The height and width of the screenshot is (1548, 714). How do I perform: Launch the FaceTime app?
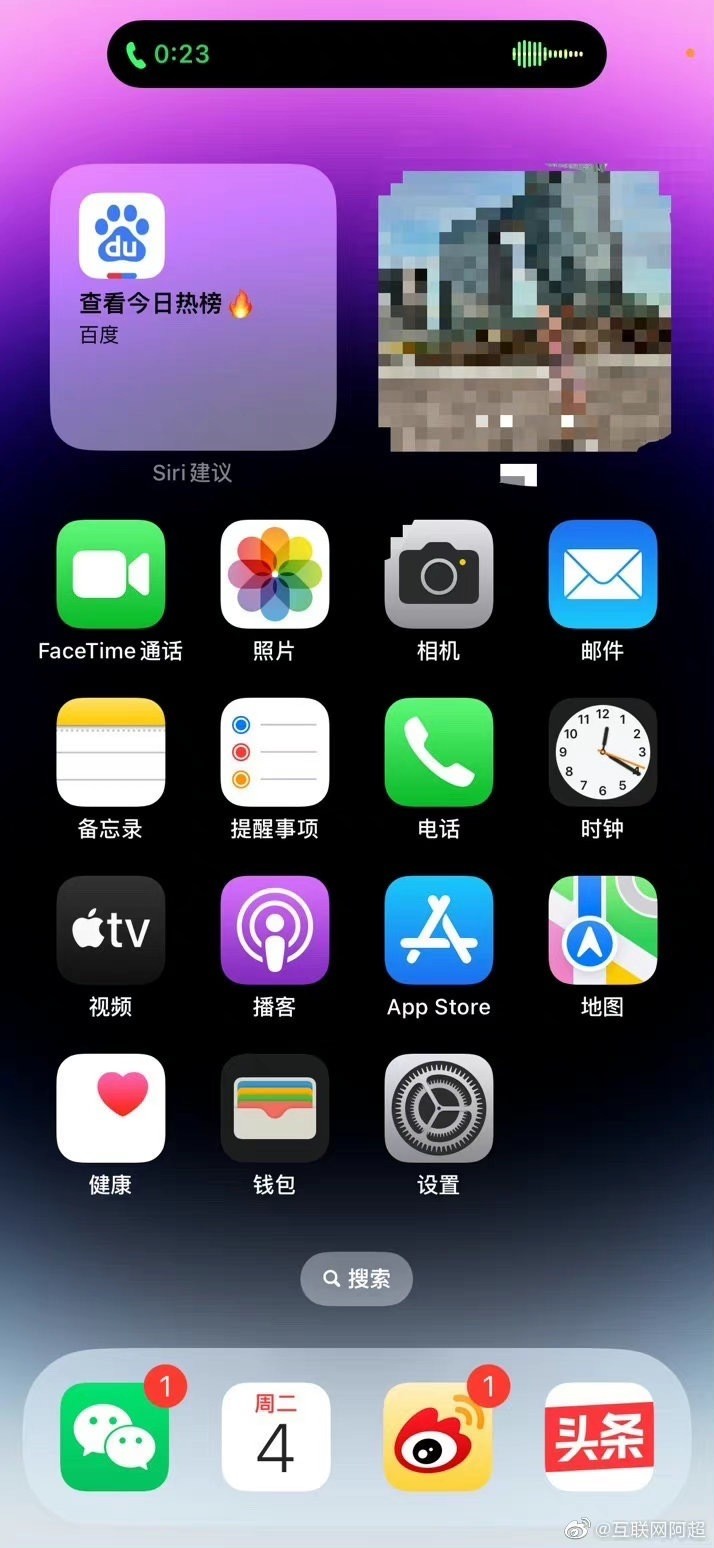[111, 574]
